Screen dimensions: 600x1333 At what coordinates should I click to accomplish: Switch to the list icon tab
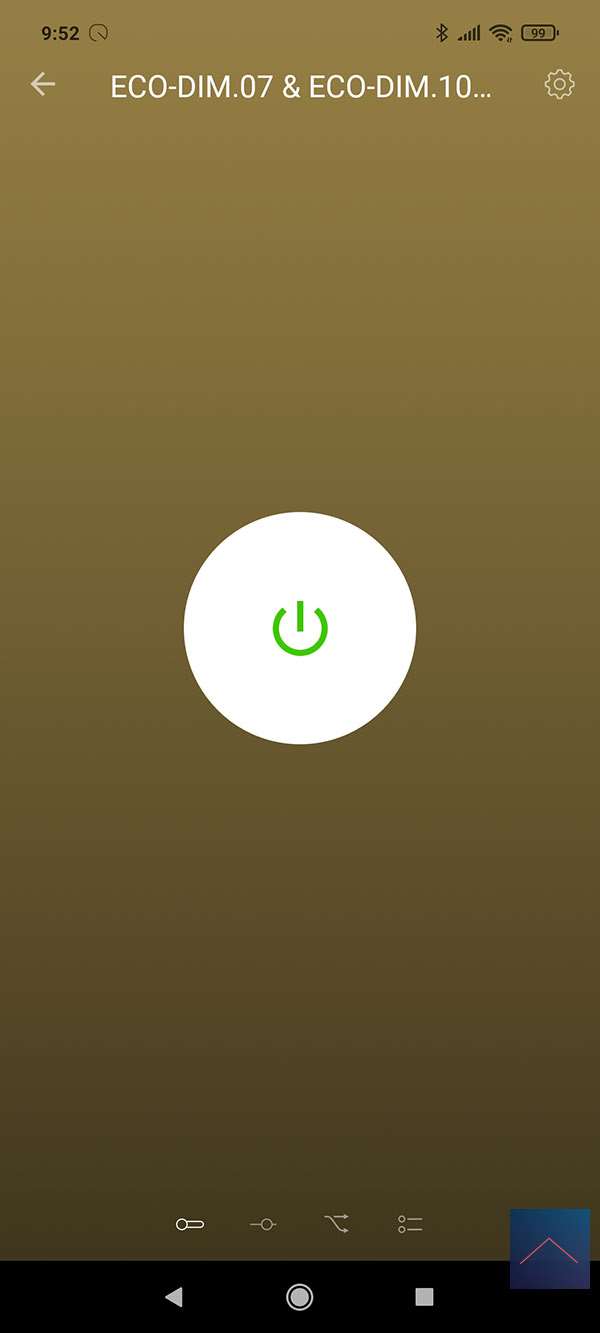coord(410,1224)
